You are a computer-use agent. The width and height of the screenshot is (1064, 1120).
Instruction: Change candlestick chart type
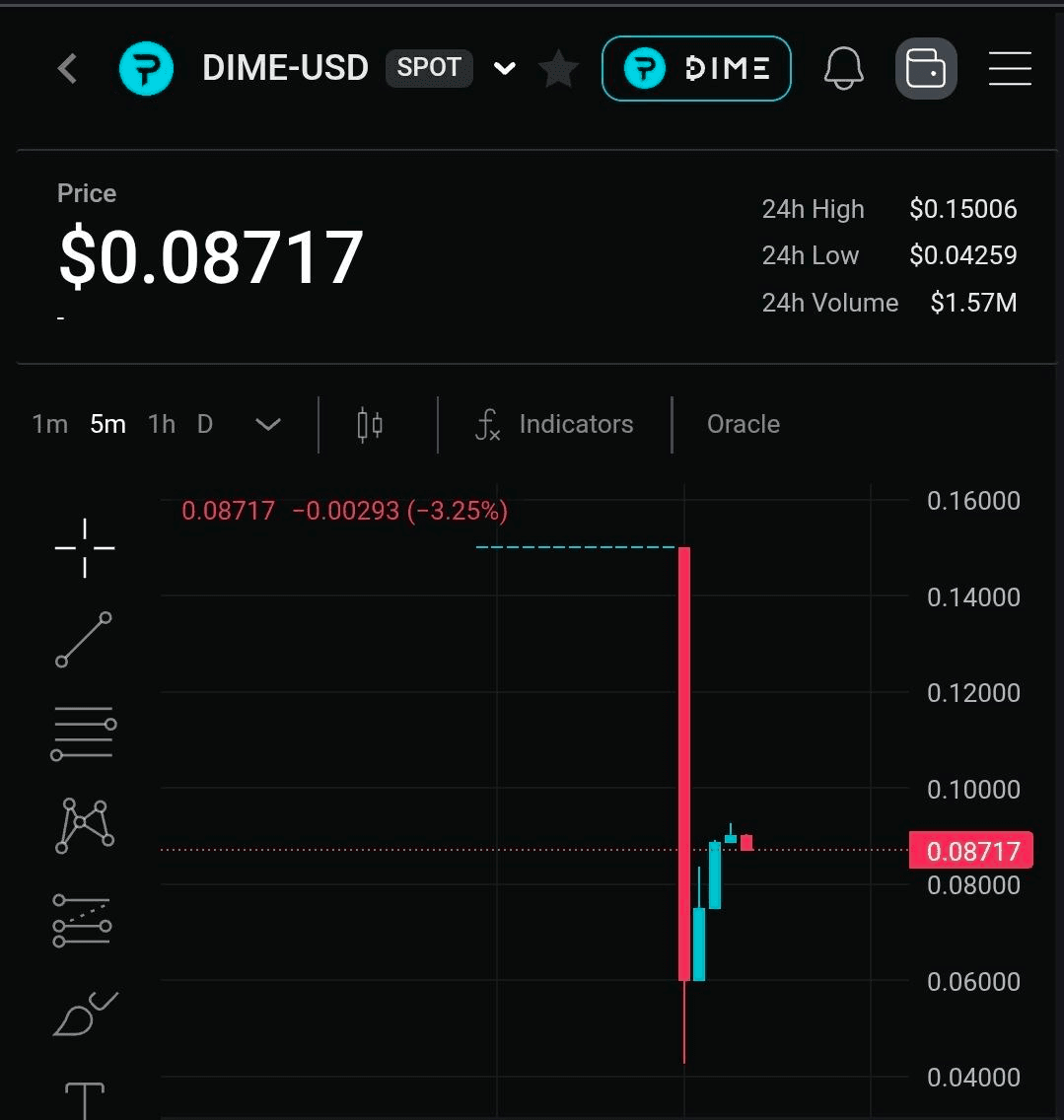pyautogui.click(x=370, y=424)
